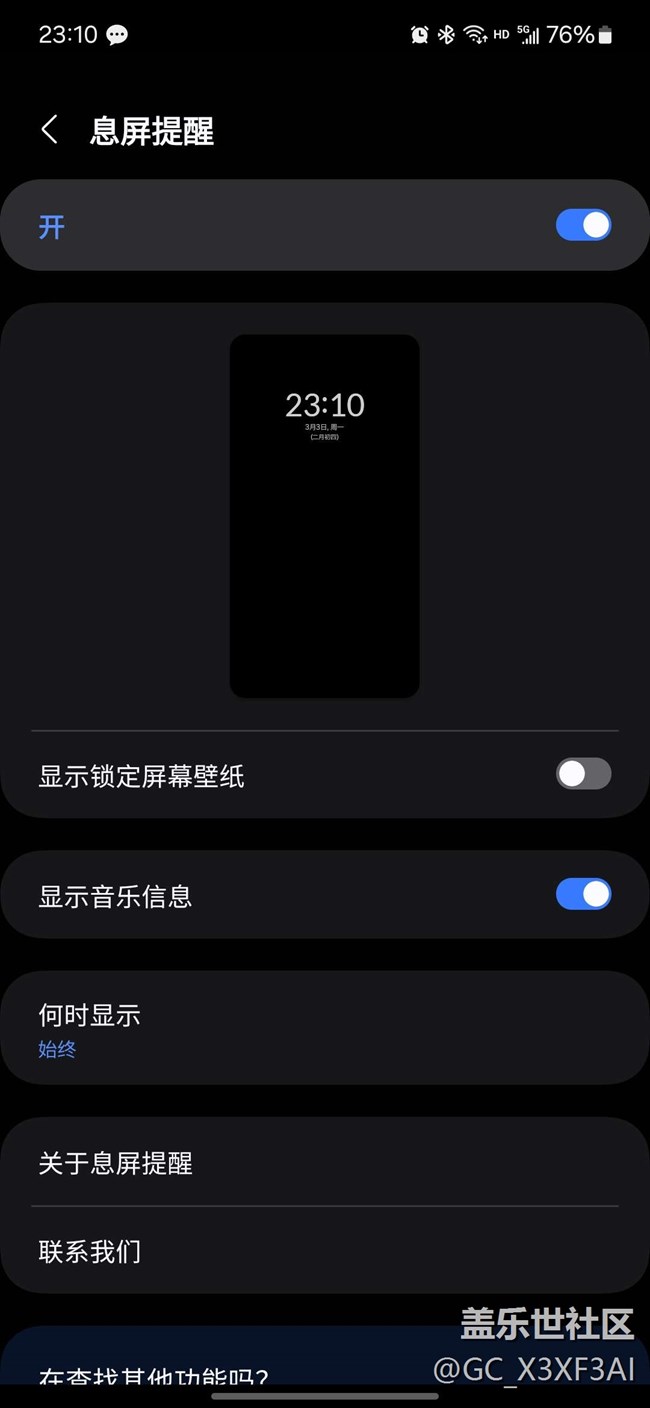Screen dimensions: 650x1408
Task: Open the 何时显示 setting
Action: [325, 1028]
